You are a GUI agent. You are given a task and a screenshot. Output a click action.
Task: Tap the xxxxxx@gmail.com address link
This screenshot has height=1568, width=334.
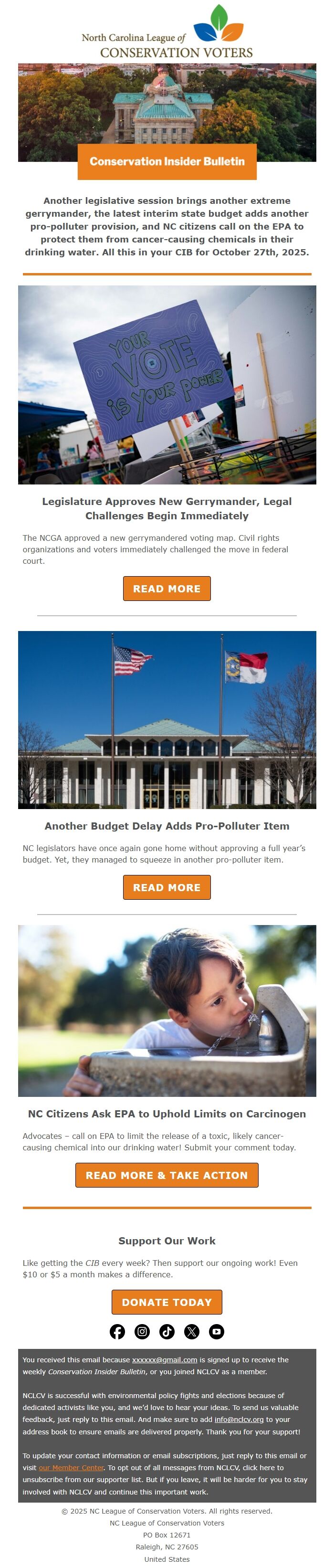point(164,1359)
